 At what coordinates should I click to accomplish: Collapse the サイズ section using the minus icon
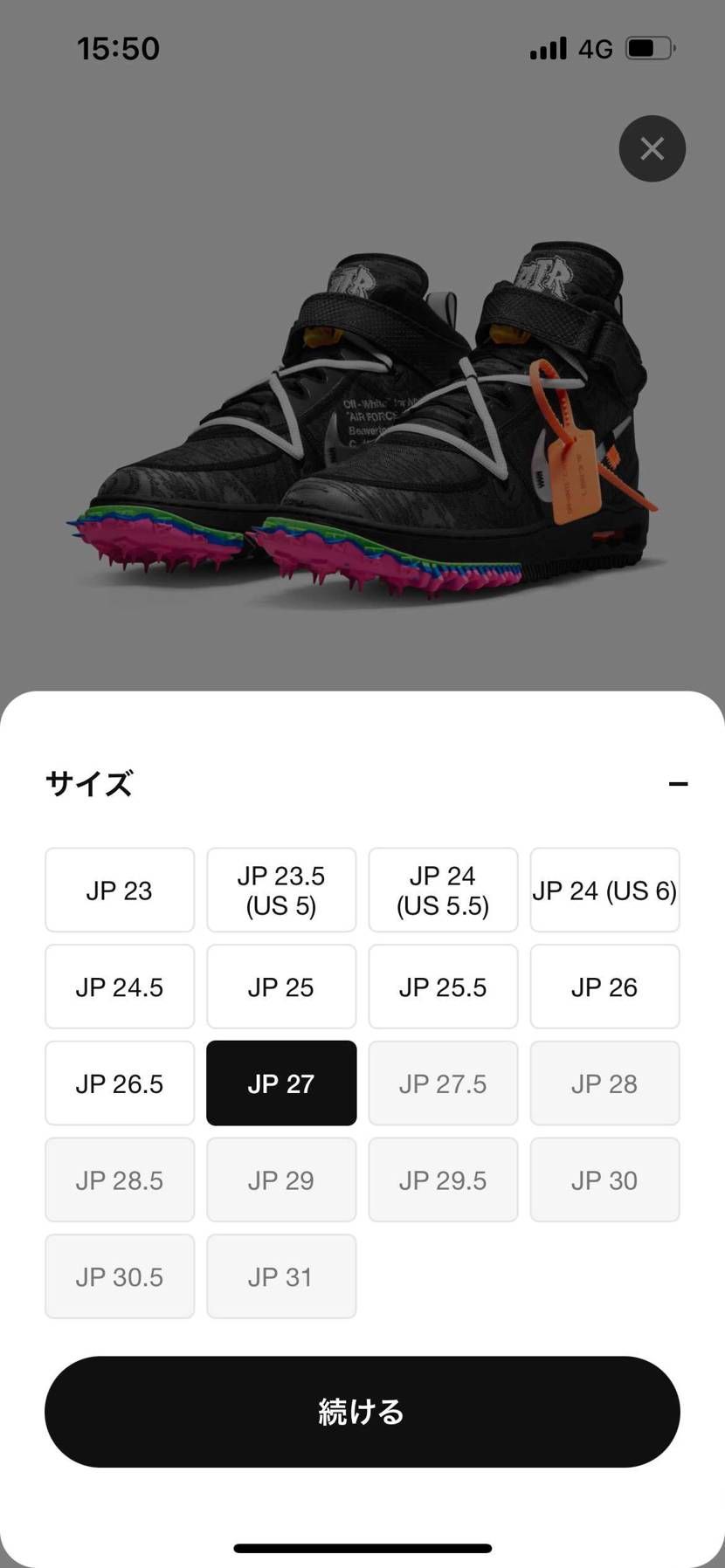(x=678, y=784)
